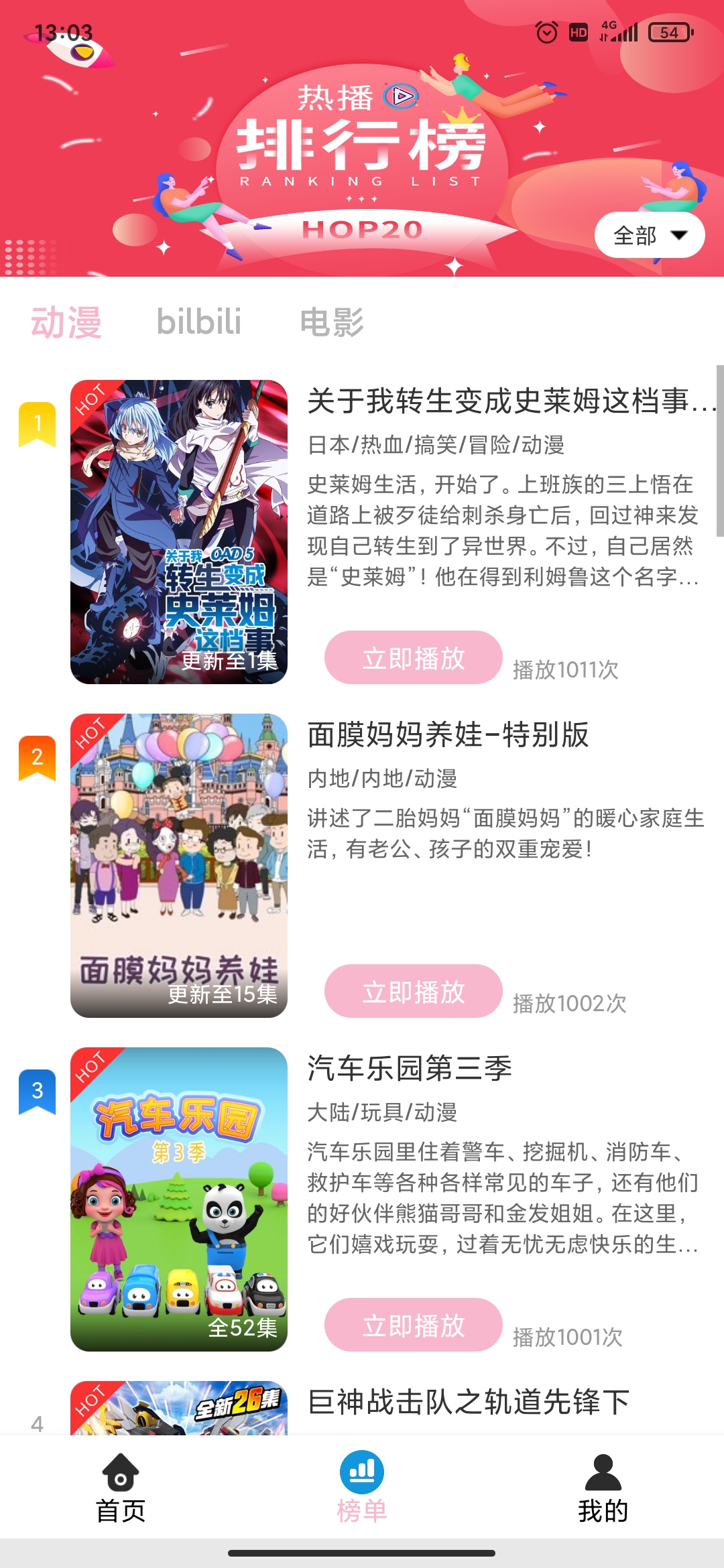The height and width of the screenshot is (1568, 724).
Task: Play 关于我转生变成史莱姆这档事 with 立即播放
Action: click(413, 657)
